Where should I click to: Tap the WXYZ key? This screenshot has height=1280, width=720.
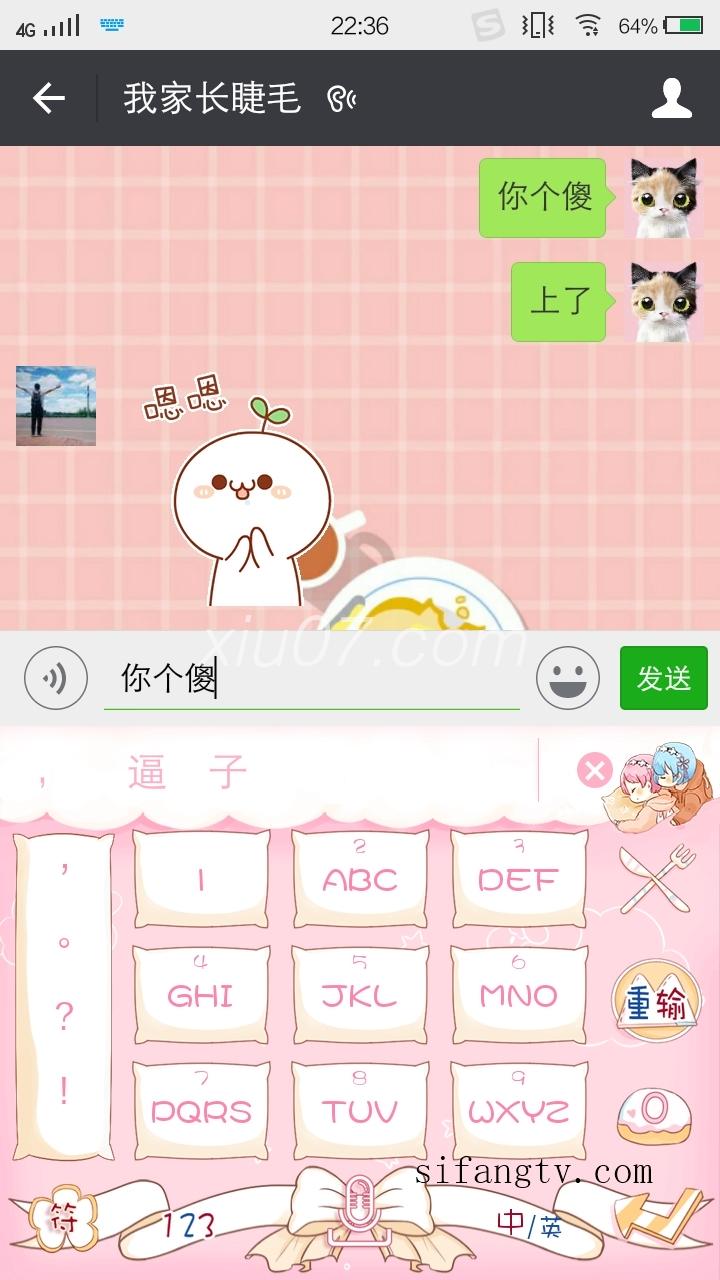[518, 1110]
